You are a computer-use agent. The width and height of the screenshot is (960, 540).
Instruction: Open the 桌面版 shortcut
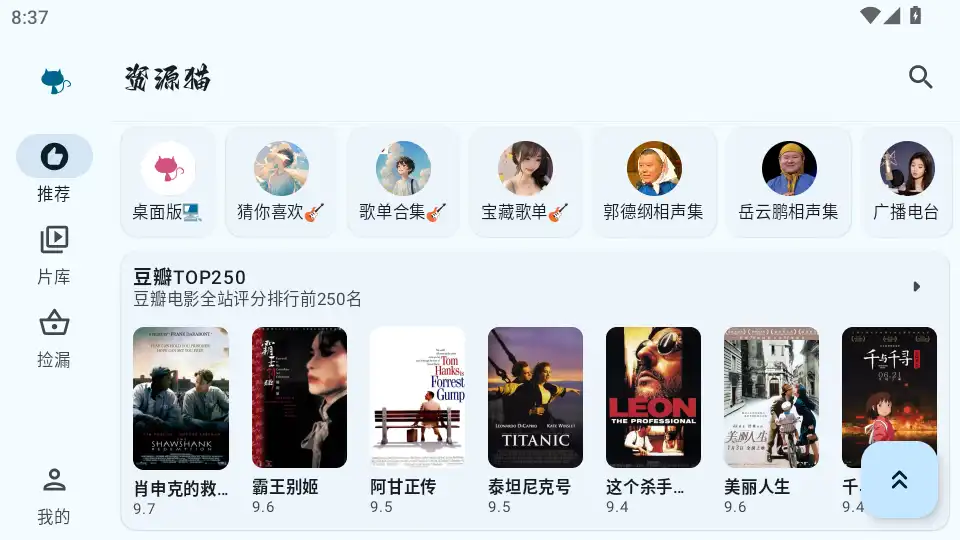[x=167, y=182]
